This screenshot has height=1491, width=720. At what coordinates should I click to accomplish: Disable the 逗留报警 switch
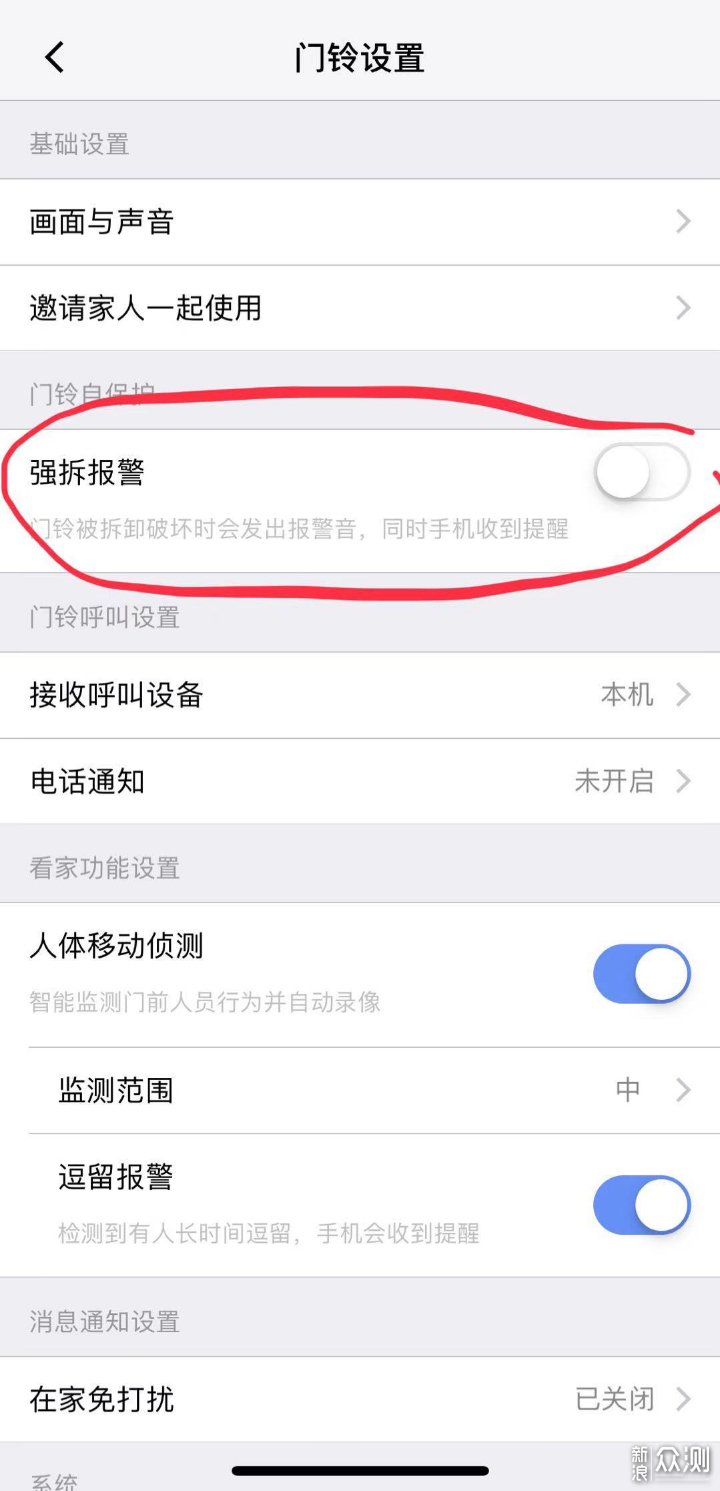tap(641, 1205)
